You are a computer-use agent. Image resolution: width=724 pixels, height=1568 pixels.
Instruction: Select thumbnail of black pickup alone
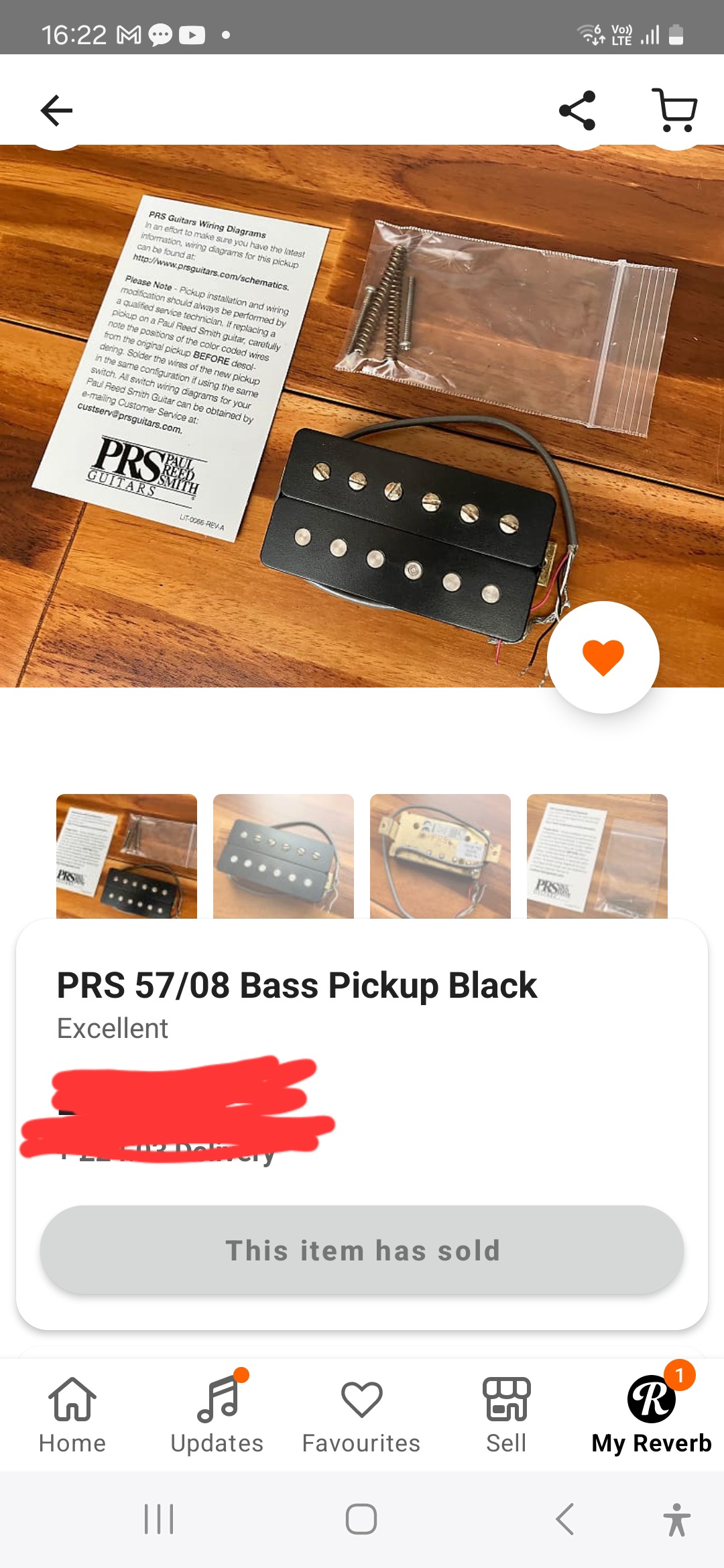click(x=284, y=856)
